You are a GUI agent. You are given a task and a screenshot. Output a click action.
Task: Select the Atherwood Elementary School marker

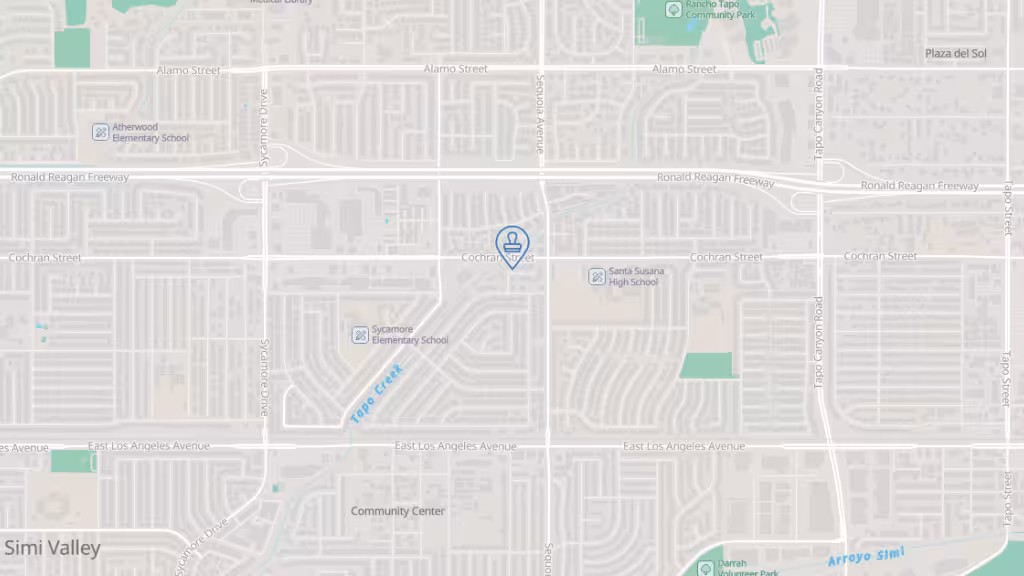[100, 132]
